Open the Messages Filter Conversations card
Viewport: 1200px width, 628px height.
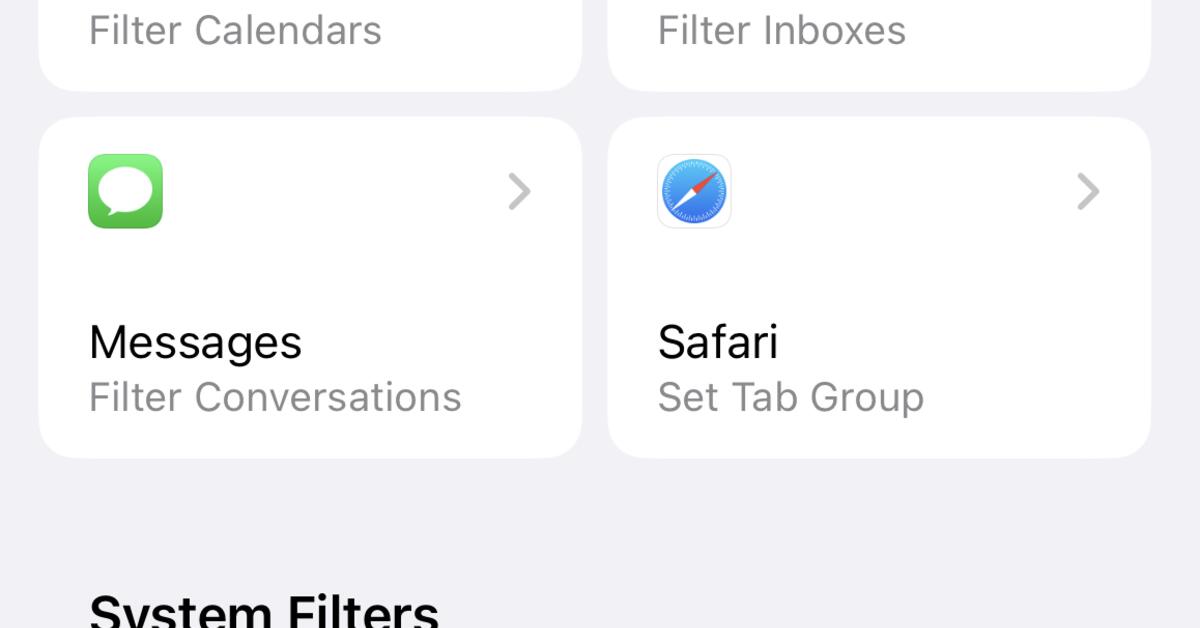coord(310,288)
